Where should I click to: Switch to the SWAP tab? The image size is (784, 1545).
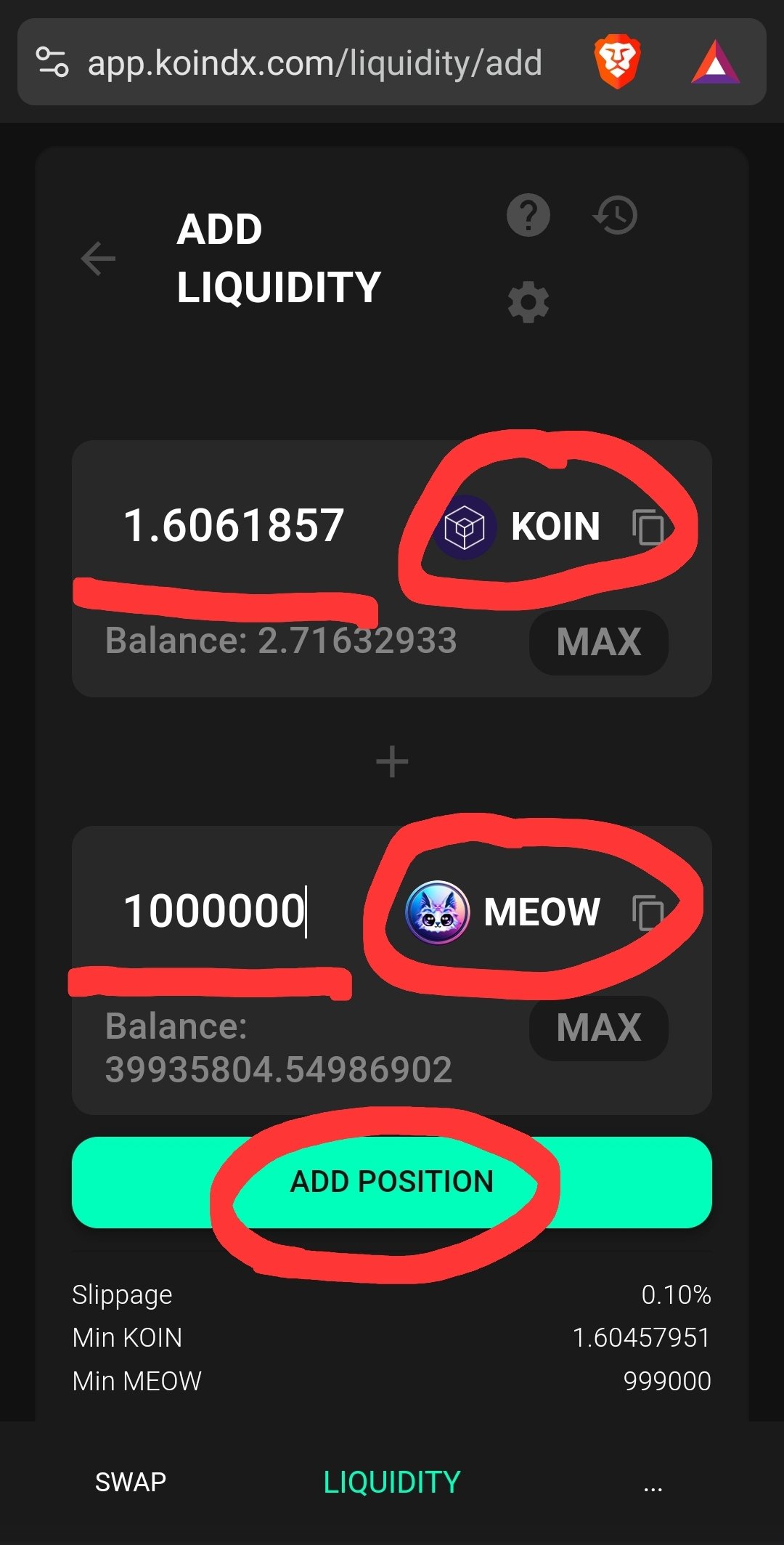click(131, 1482)
